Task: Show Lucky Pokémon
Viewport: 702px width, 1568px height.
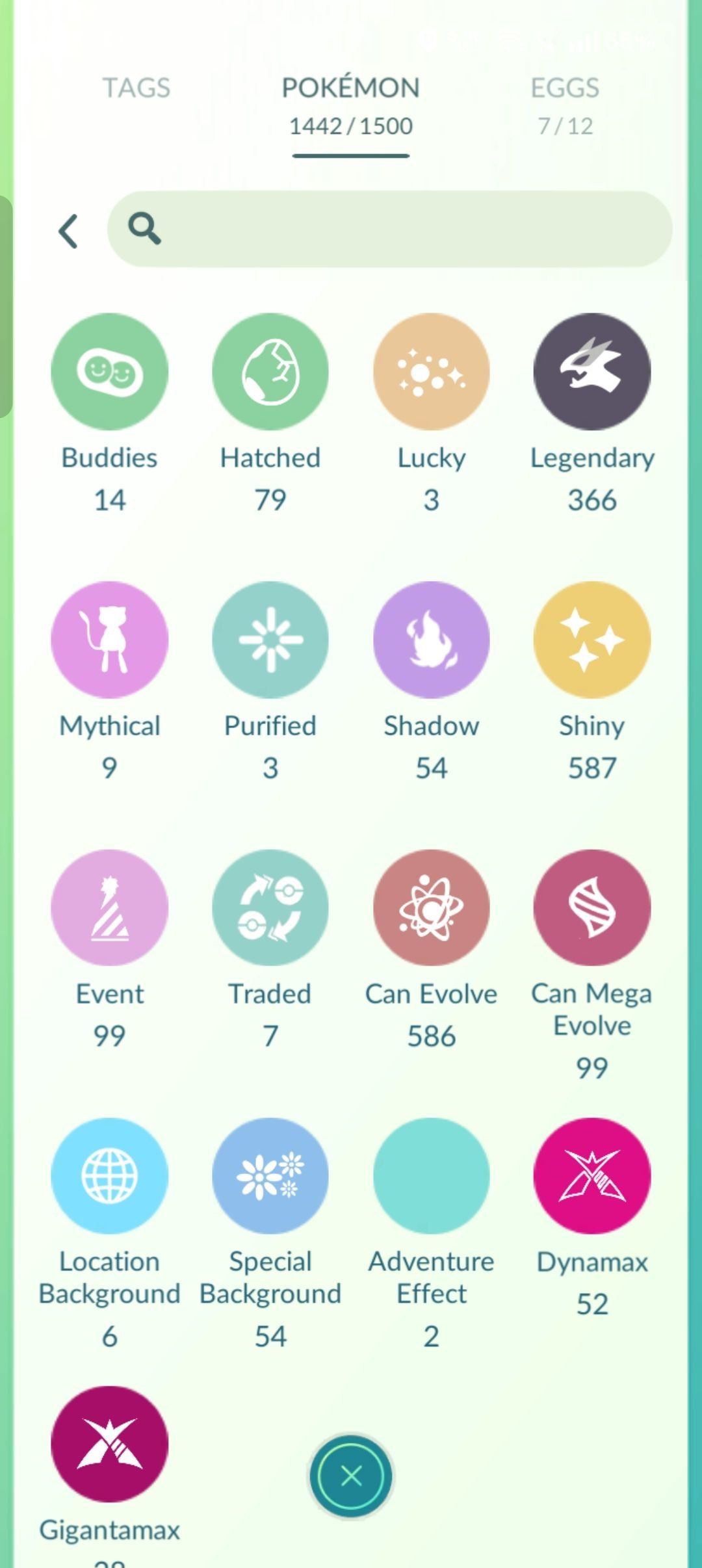Action: tap(431, 372)
